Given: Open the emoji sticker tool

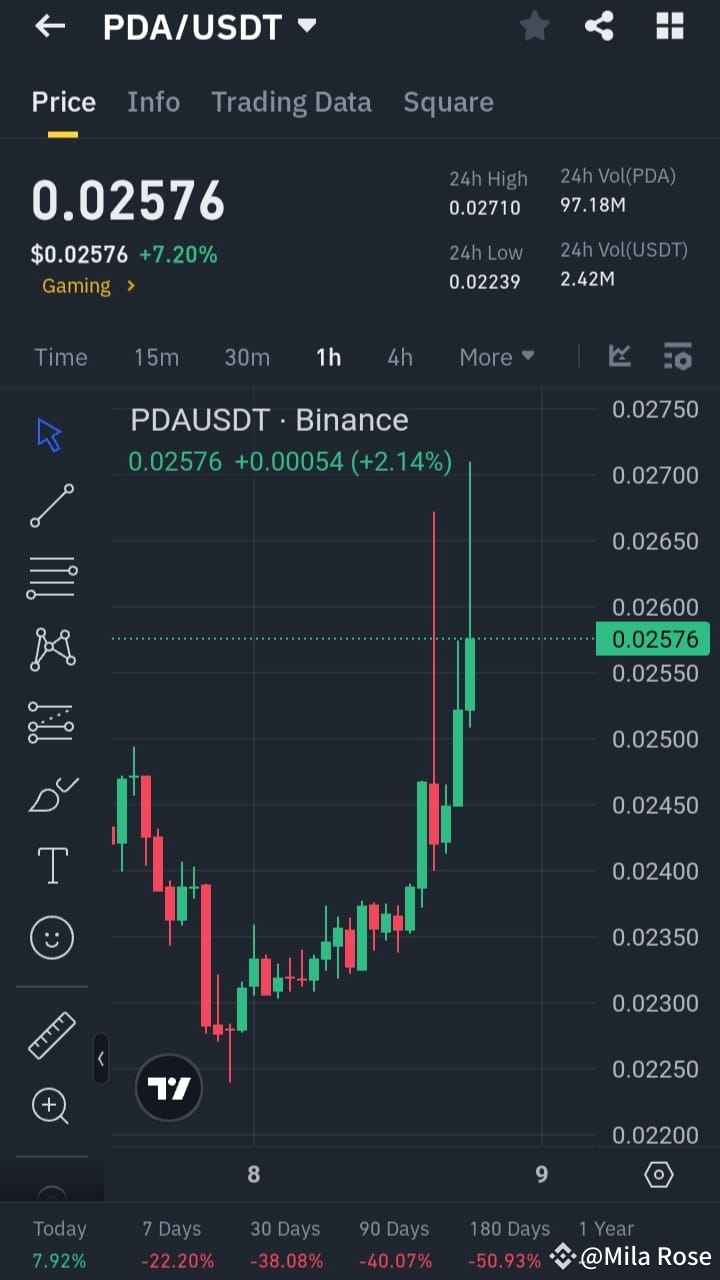Looking at the screenshot, I should [50, 937].
